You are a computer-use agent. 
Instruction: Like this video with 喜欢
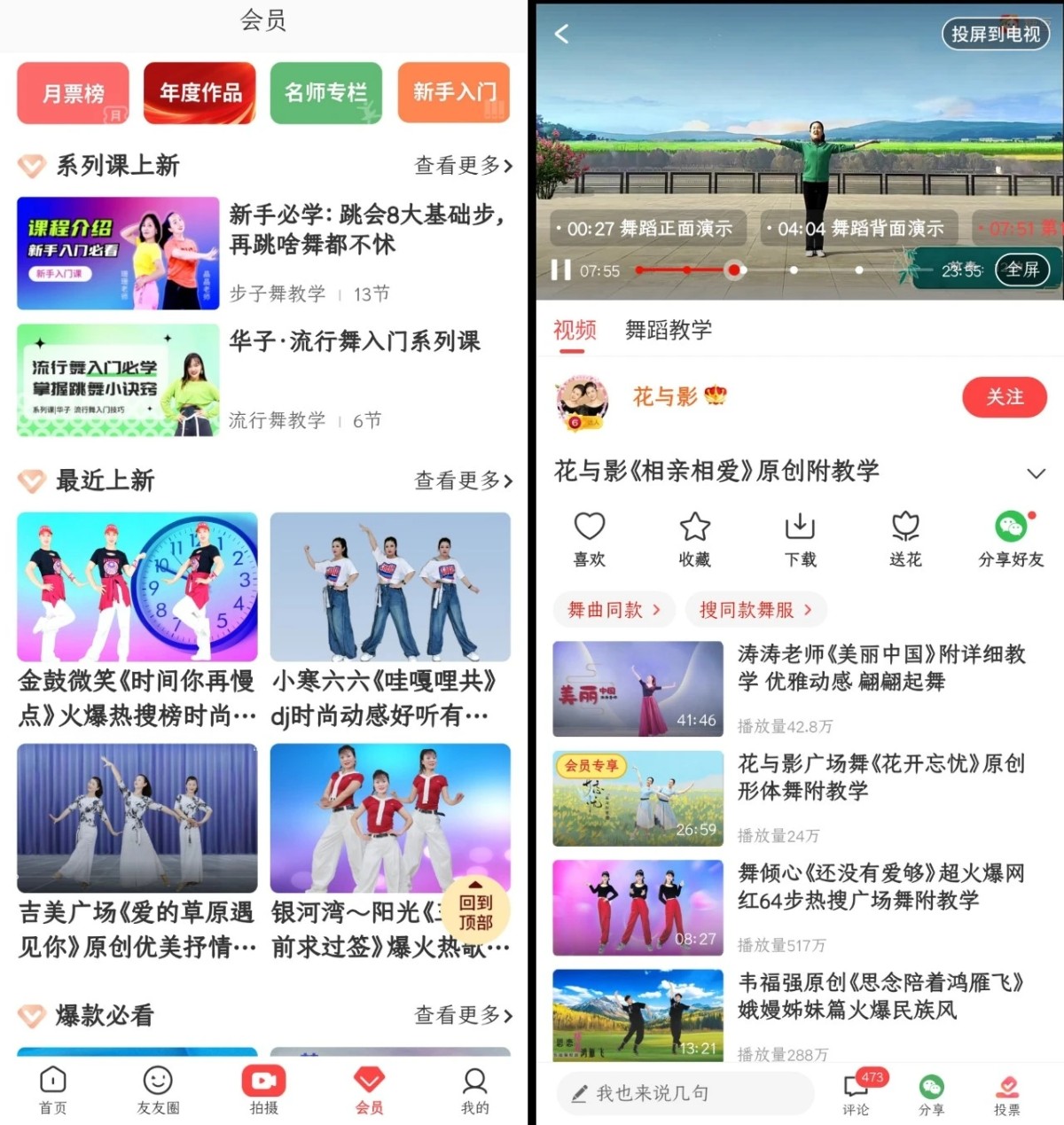pos(589,537)
